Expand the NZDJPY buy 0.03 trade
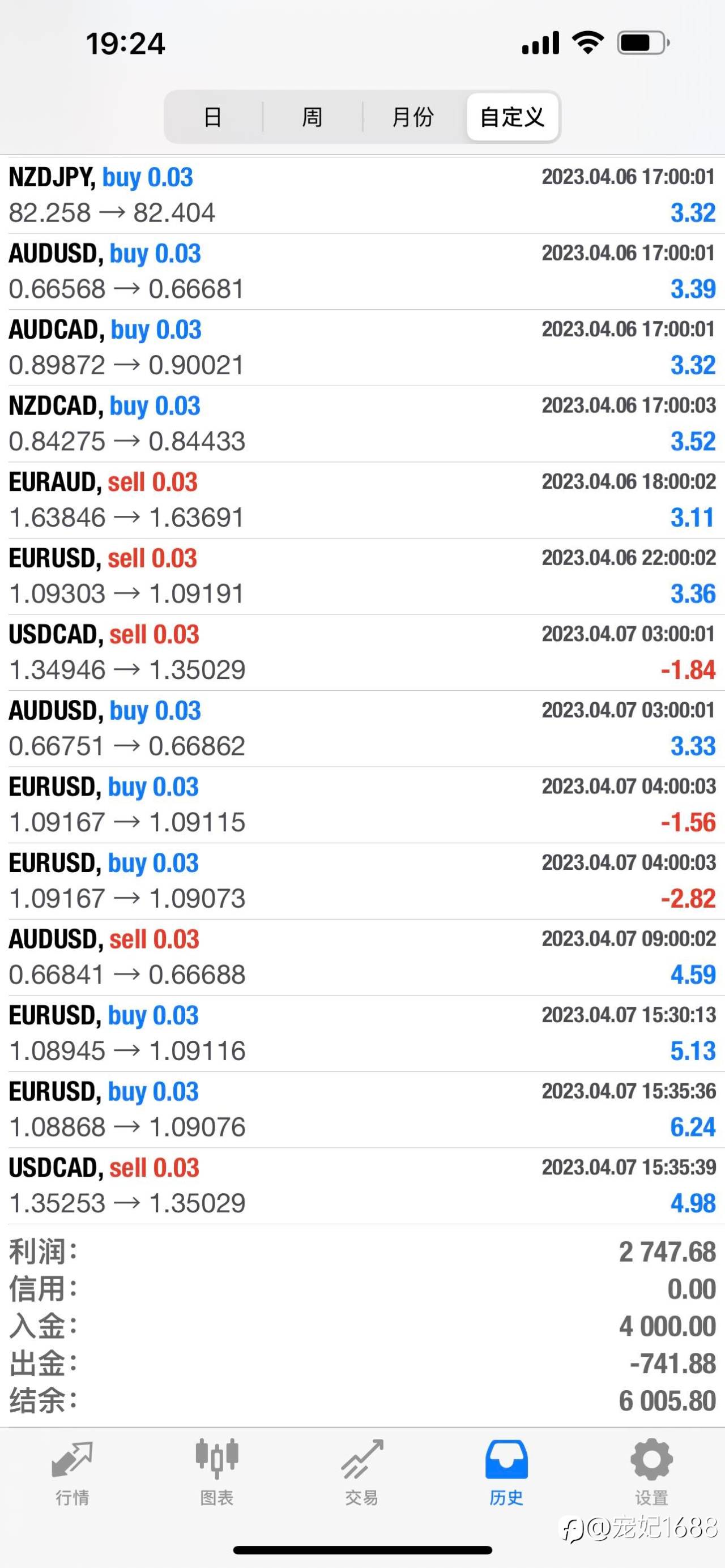The width and height of the screenshot is (725, 1568). [362, 195]
